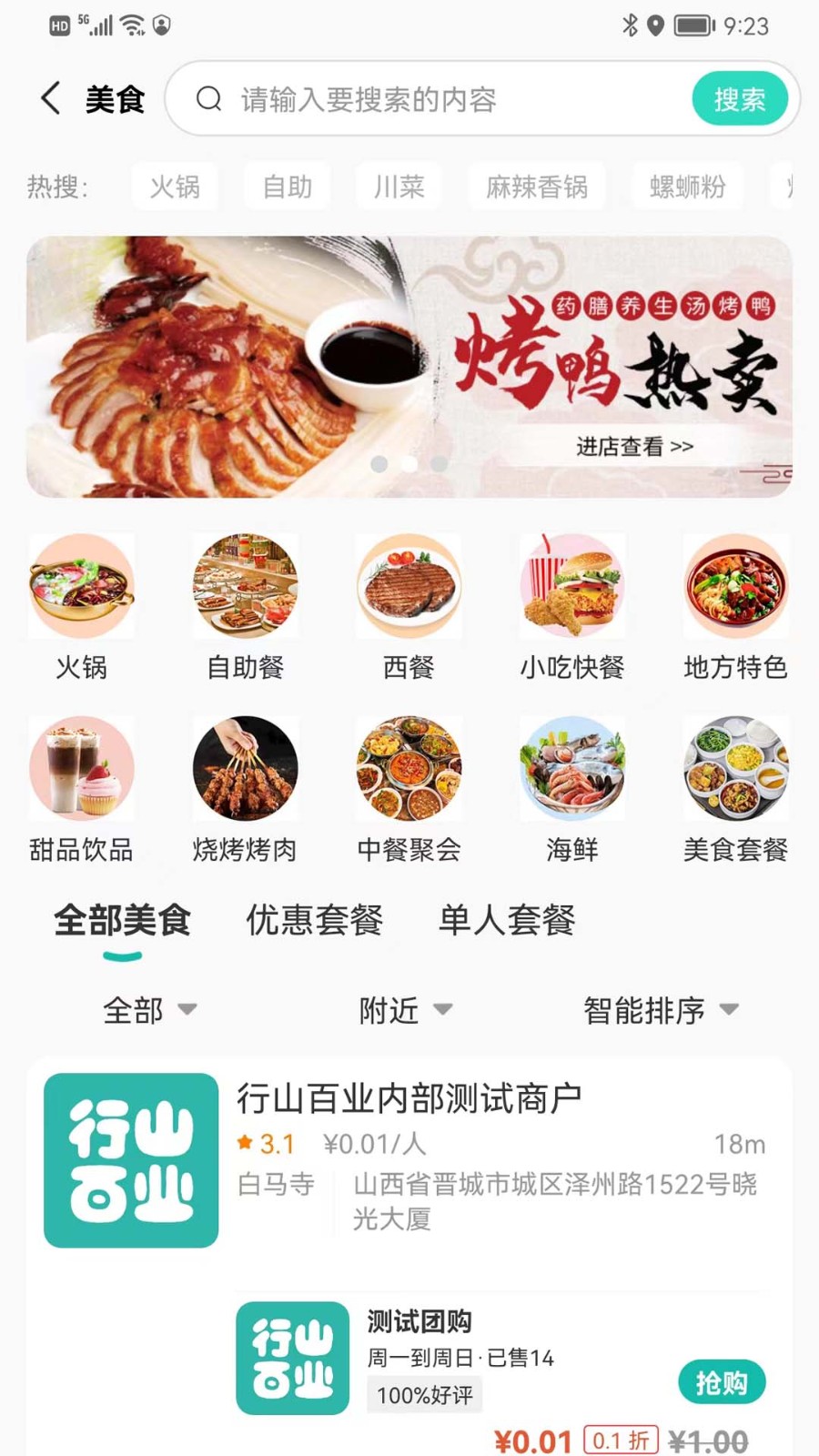Expand the 附近 distance dropdown

click(405, 1010)
